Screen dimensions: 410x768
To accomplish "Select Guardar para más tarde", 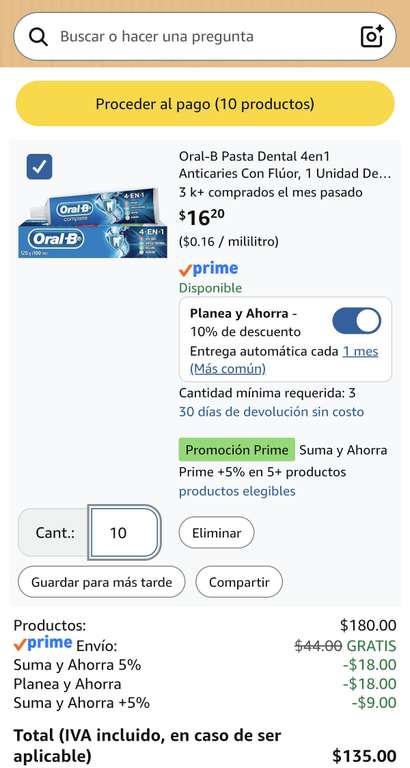I will (101, 582).
